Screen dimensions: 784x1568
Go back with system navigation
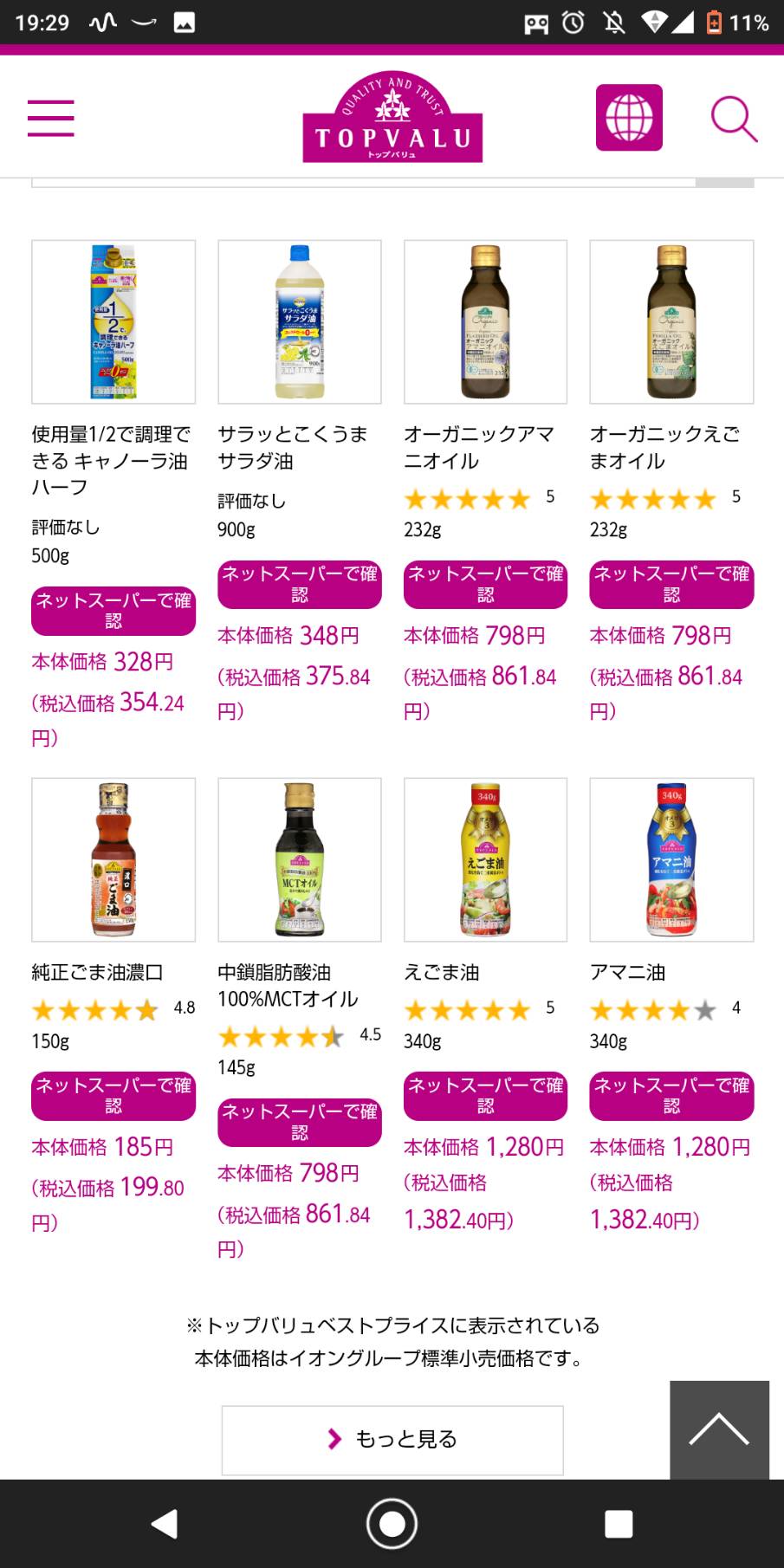click(x=165, y=1524)
